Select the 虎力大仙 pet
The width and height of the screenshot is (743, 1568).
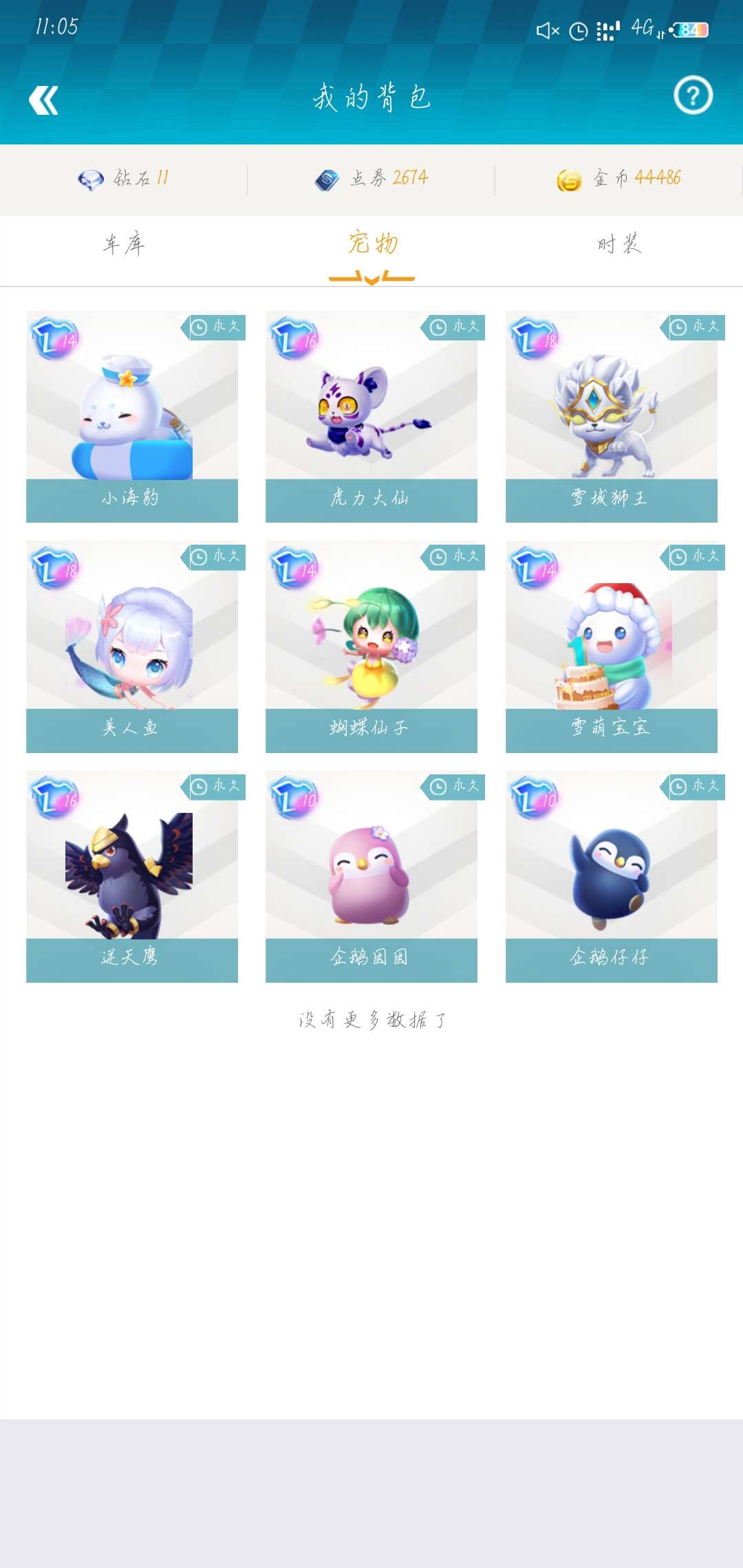(371, 416)
